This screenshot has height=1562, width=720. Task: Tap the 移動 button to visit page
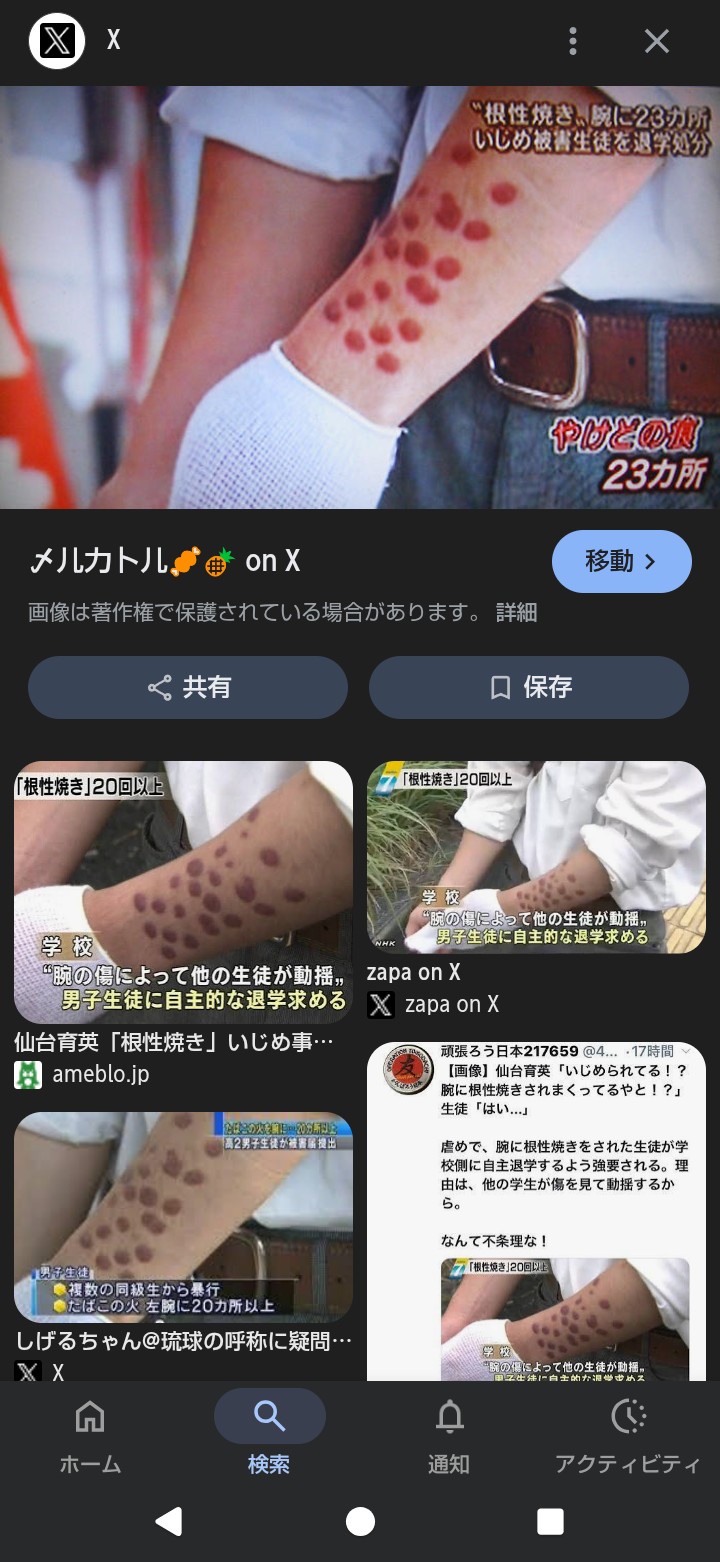(621, 561)
